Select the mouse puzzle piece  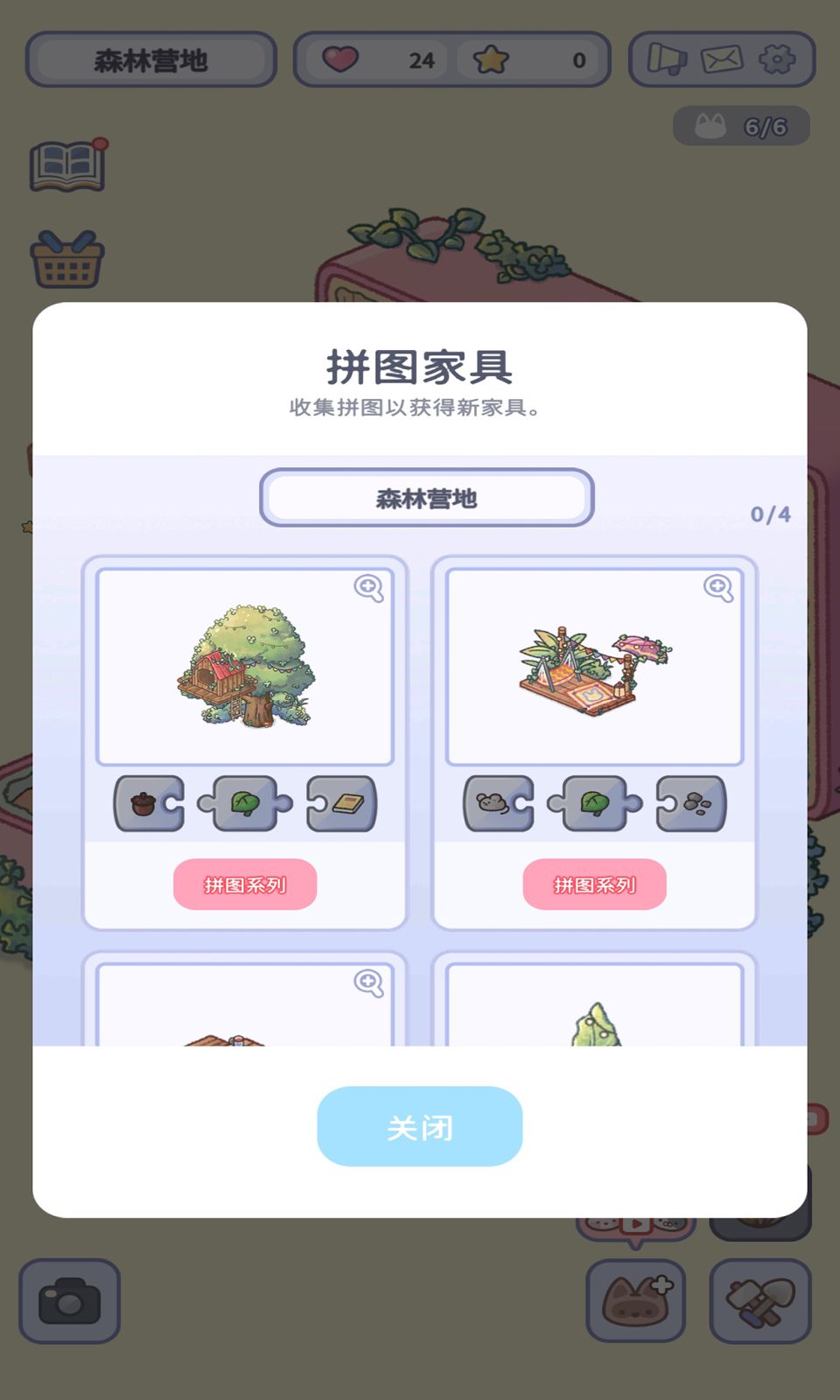(497, 805)
